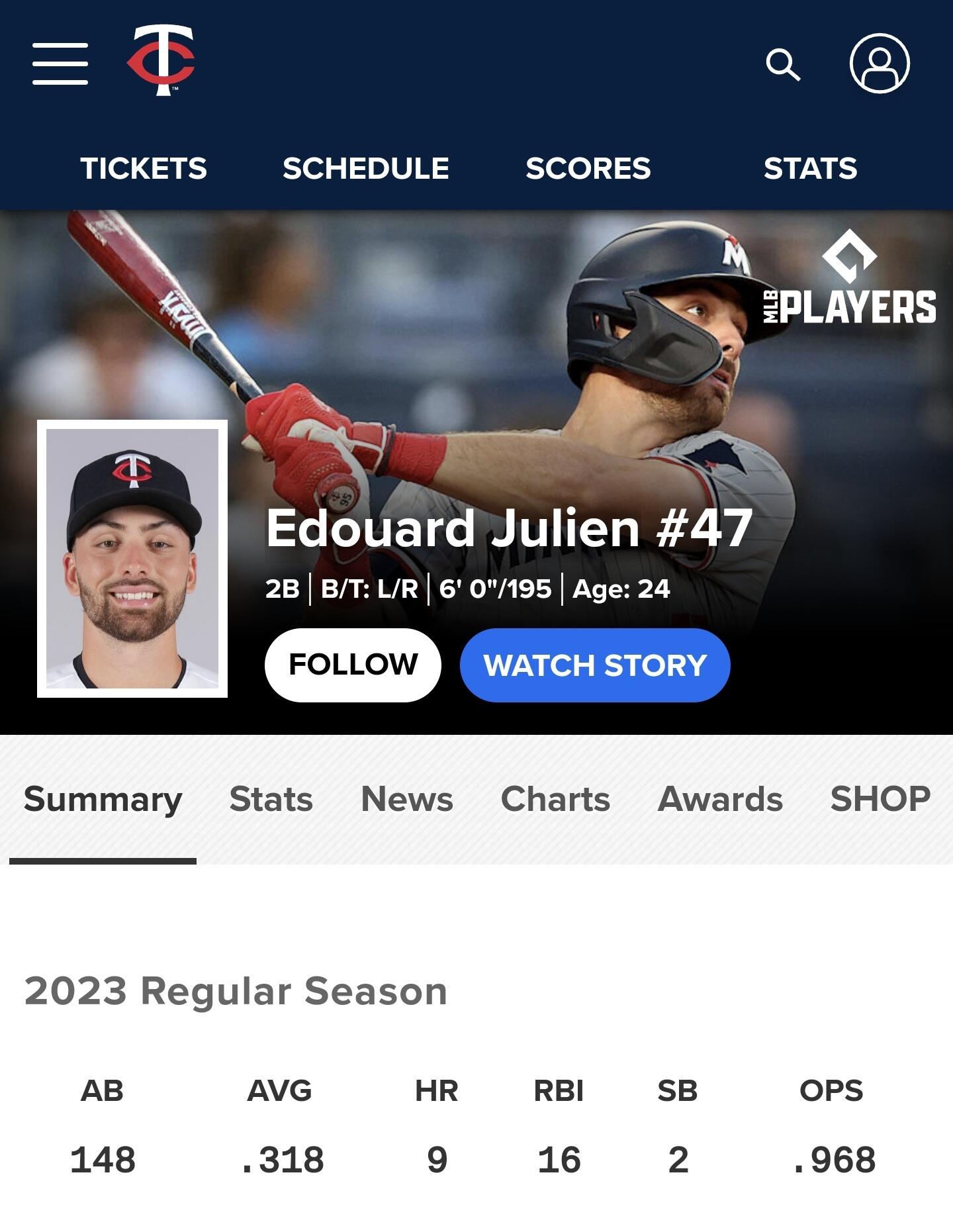This screenshot has width=953, height=1232.
Task: Follow Edouard Julien
Action: tap(353, 665)
